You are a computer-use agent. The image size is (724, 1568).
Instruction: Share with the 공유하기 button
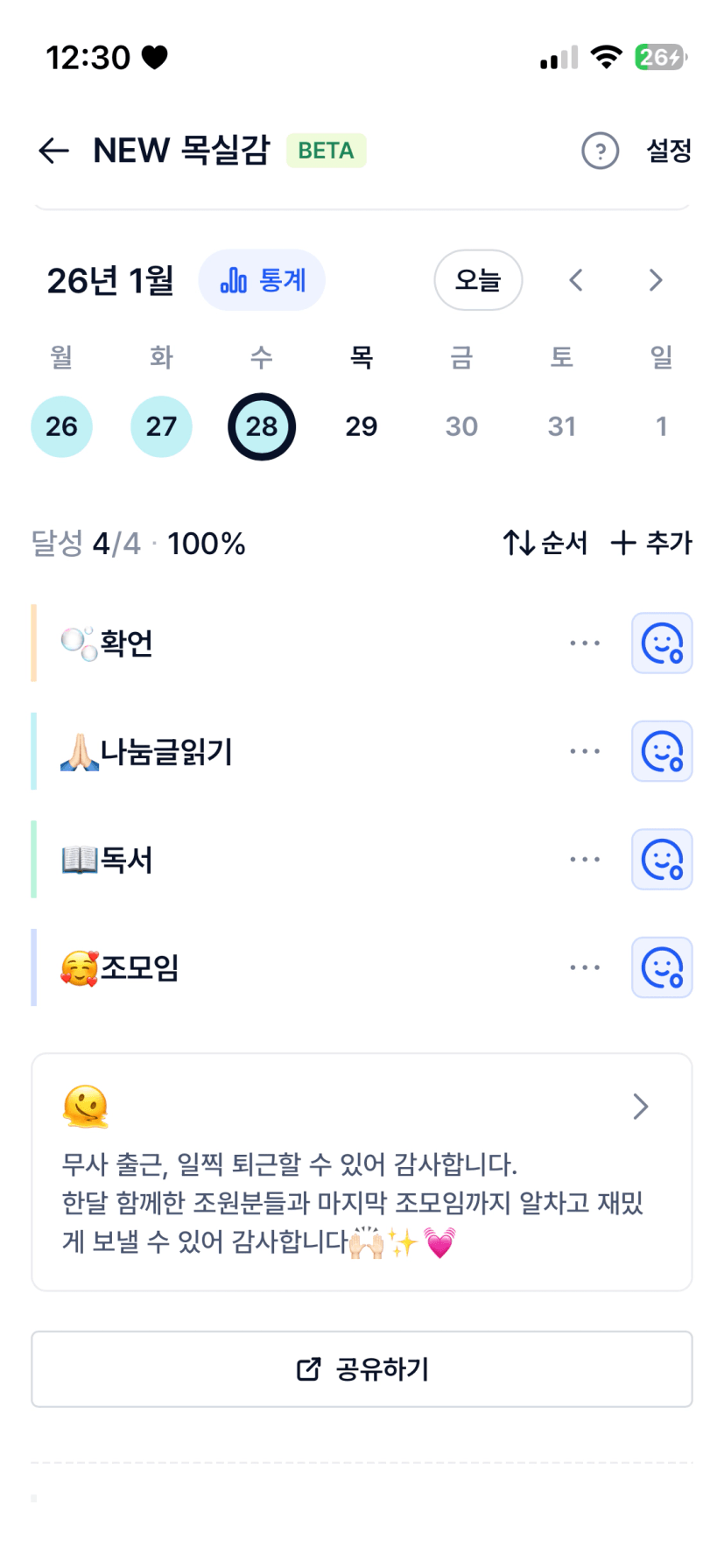click(x=362, y=1369)
